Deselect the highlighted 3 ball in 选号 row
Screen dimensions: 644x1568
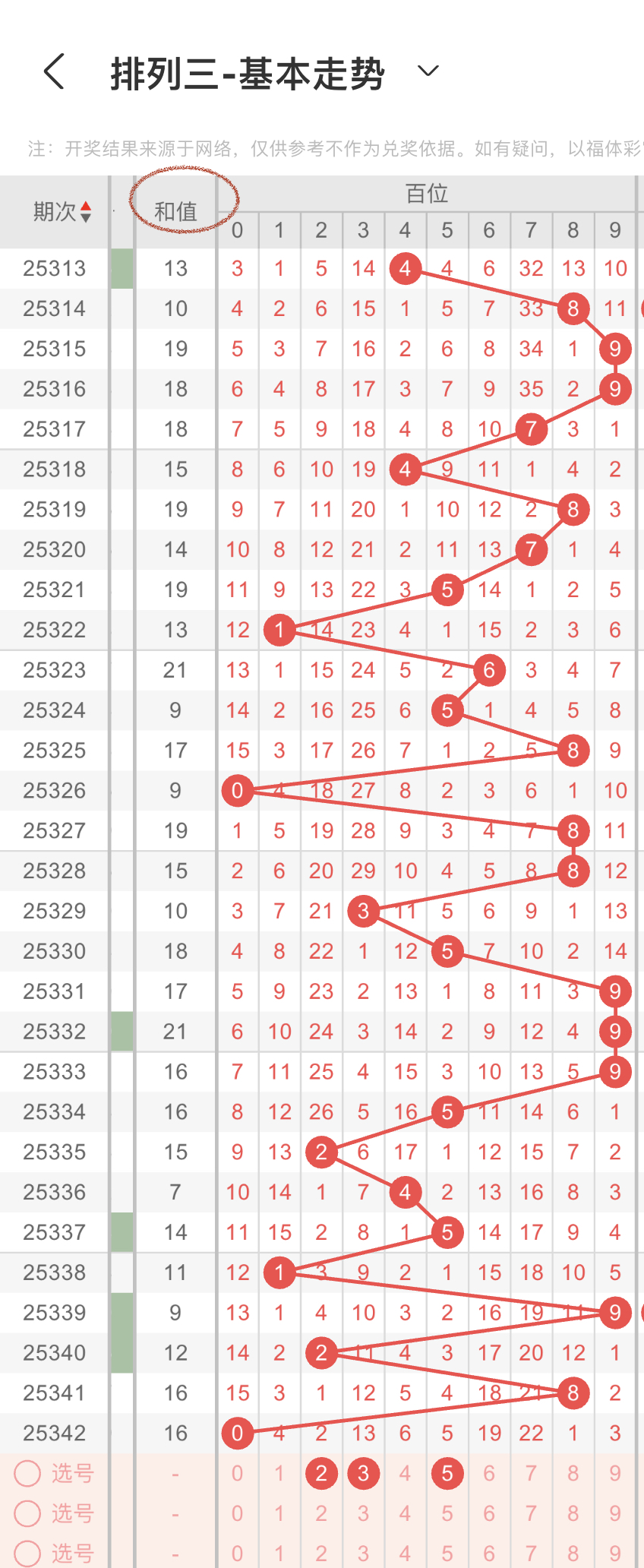point(363,1473)
